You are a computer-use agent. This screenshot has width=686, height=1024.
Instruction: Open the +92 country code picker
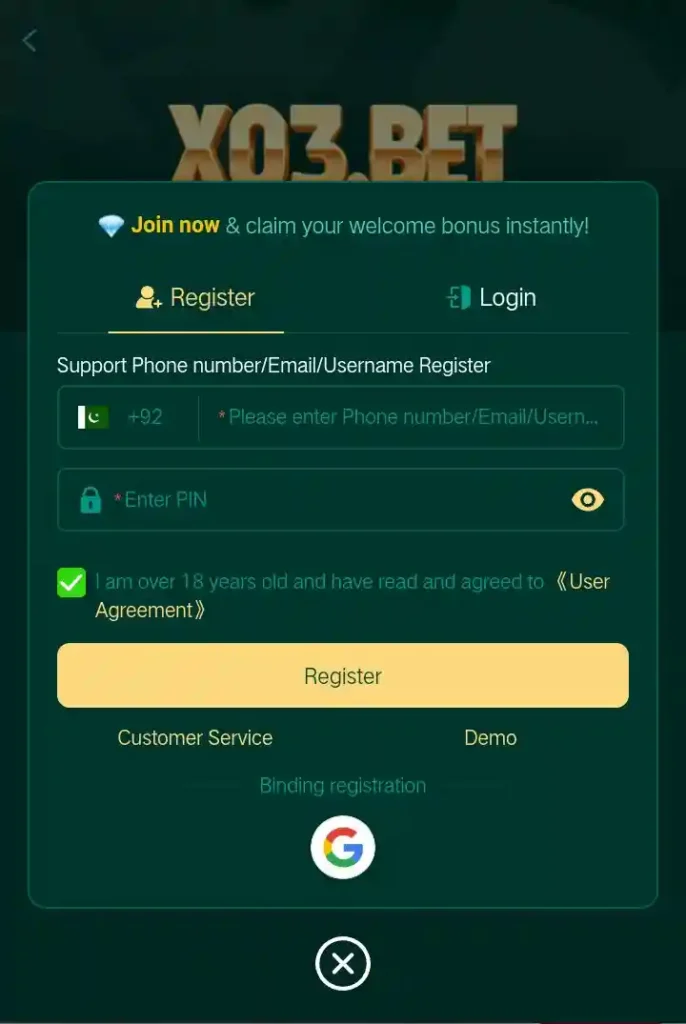coord(125,417)
